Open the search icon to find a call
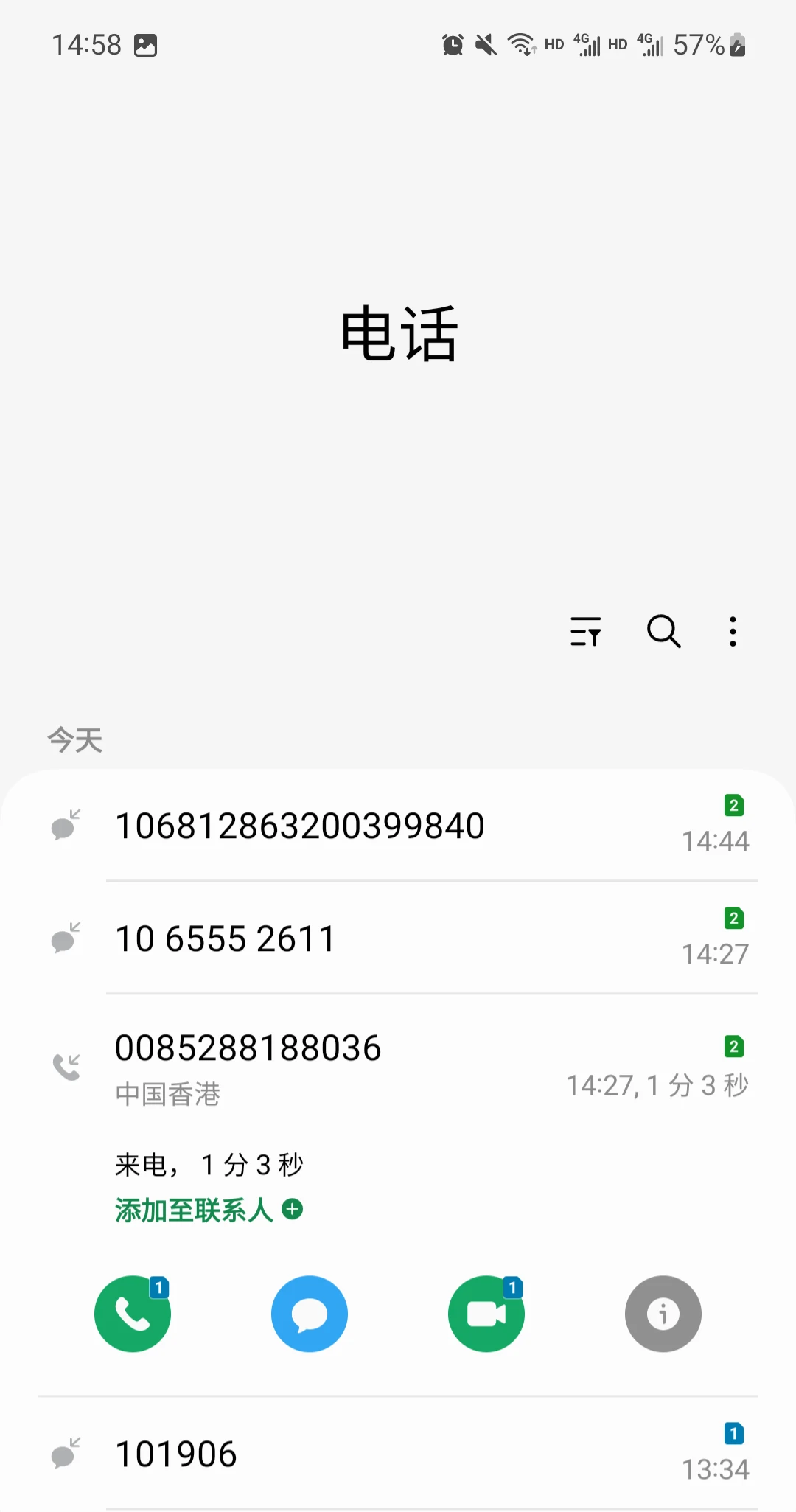 coord(663,632)
